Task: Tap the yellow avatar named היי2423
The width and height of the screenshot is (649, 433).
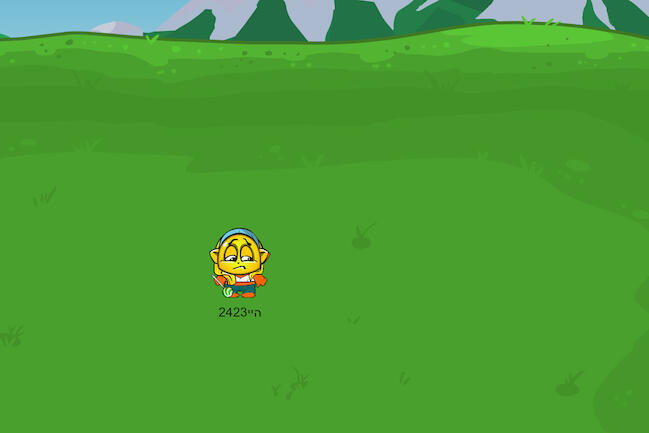Action: coord(238,265)
